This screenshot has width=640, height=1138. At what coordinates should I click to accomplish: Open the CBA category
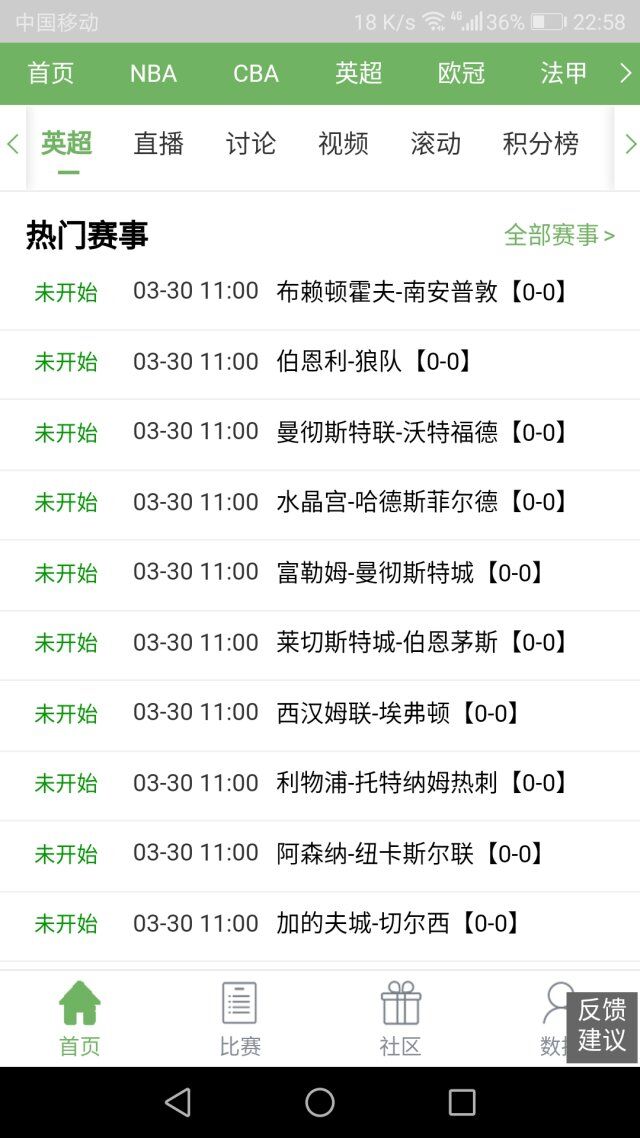pos(256,73)
